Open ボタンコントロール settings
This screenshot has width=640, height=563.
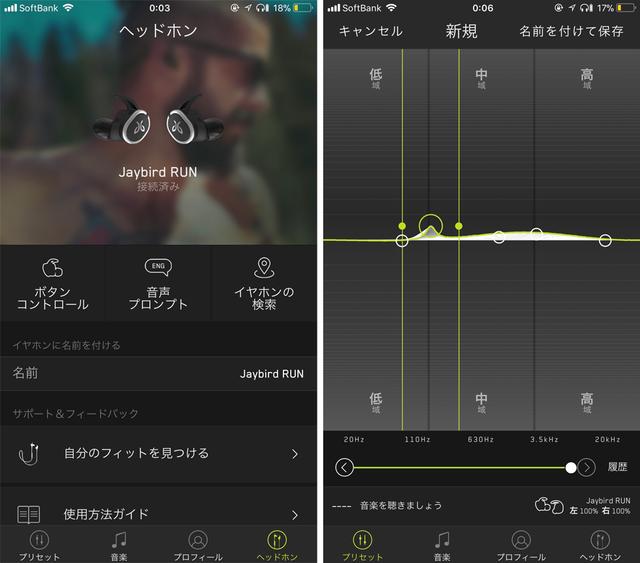[x=53, y=283]
